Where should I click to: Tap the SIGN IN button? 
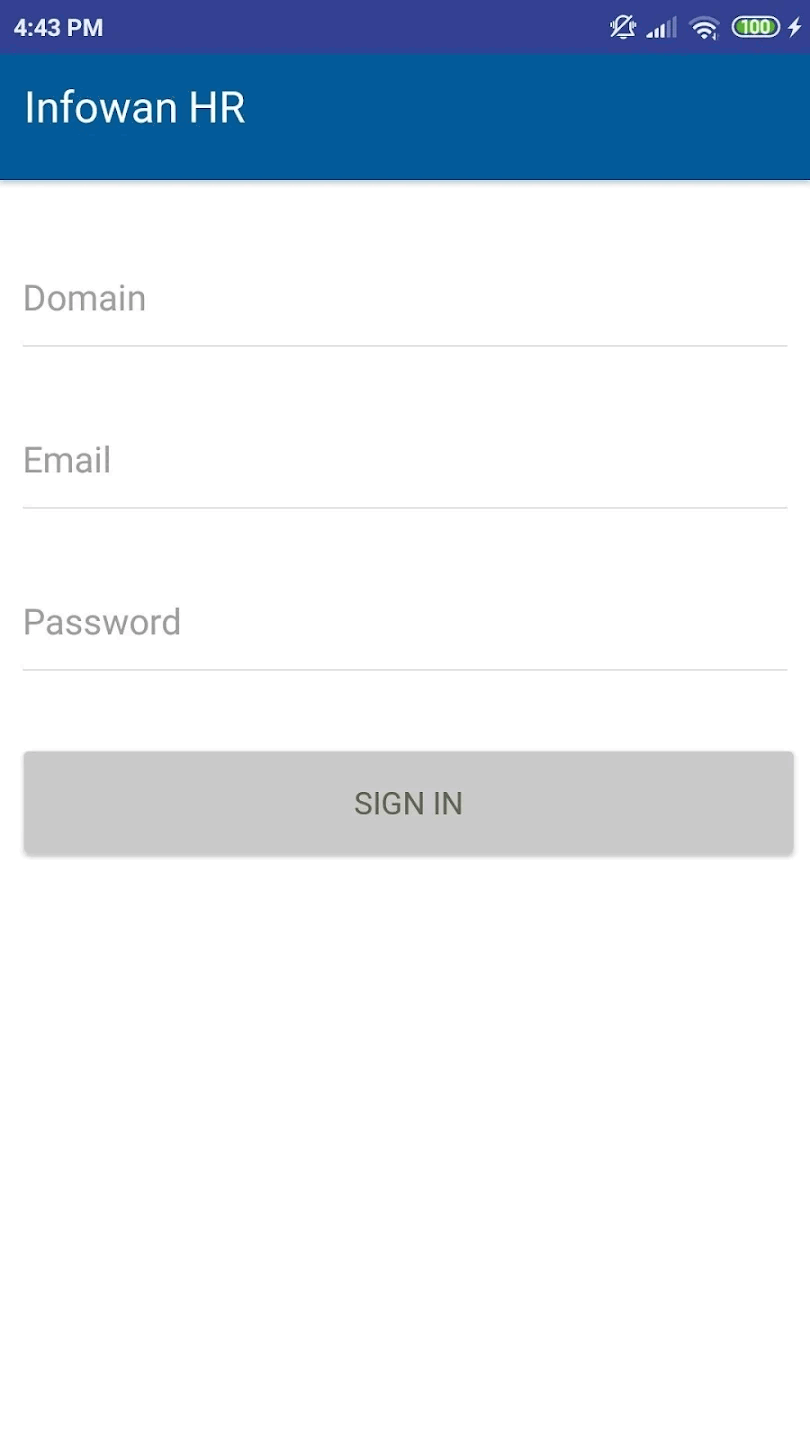coord(408,804)
